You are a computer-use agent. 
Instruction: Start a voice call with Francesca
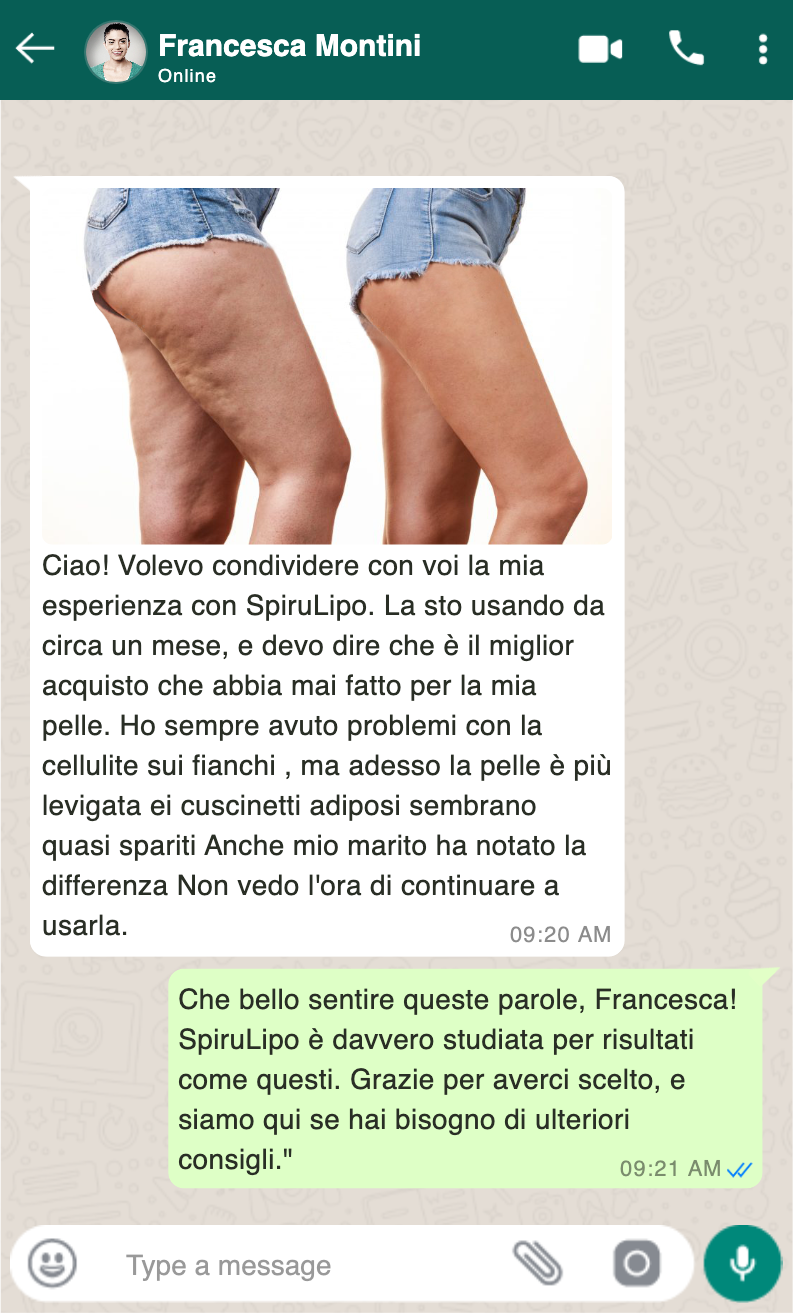[686, 48]
